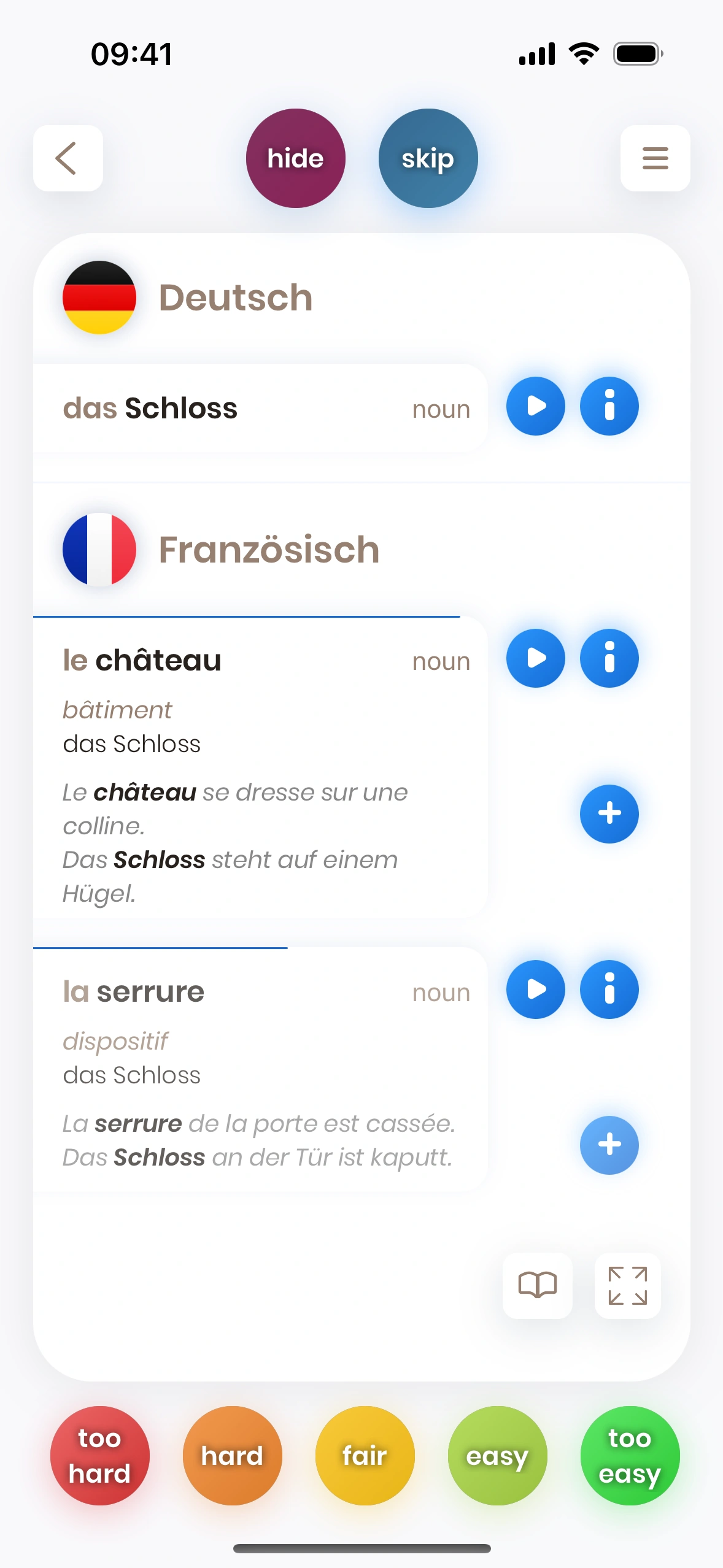Skip this vocabulary card
Image resolution: width=723 pixels, height=1568 pixels.
tap(428, 158)
